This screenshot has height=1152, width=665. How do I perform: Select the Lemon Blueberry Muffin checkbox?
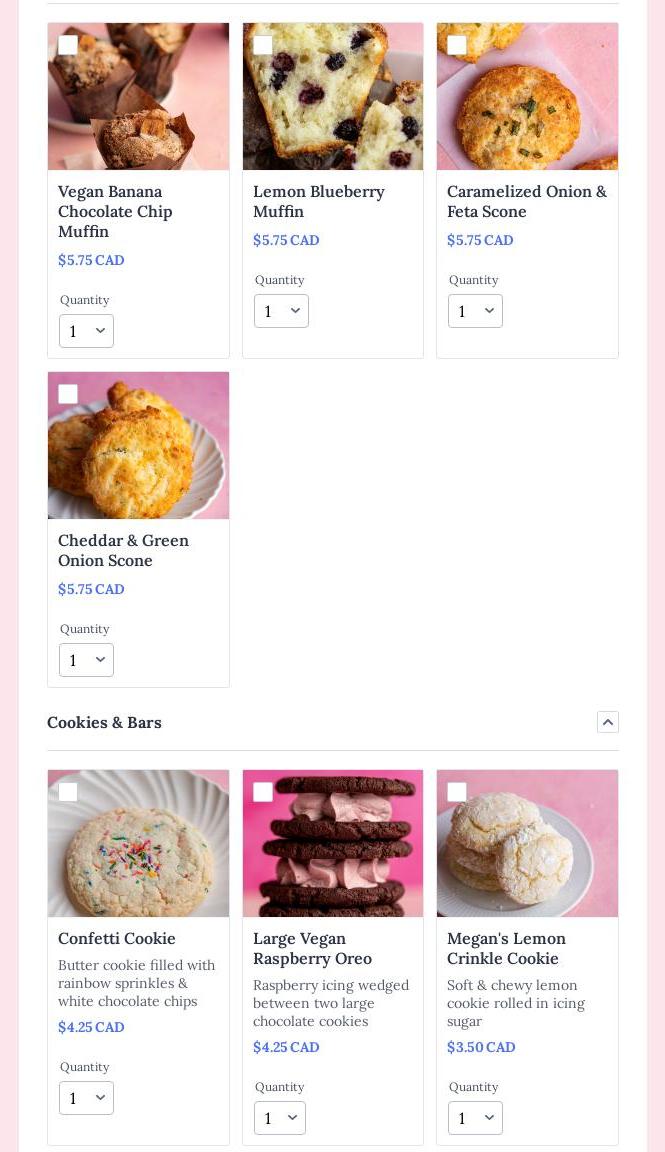(x=263, y=45)
